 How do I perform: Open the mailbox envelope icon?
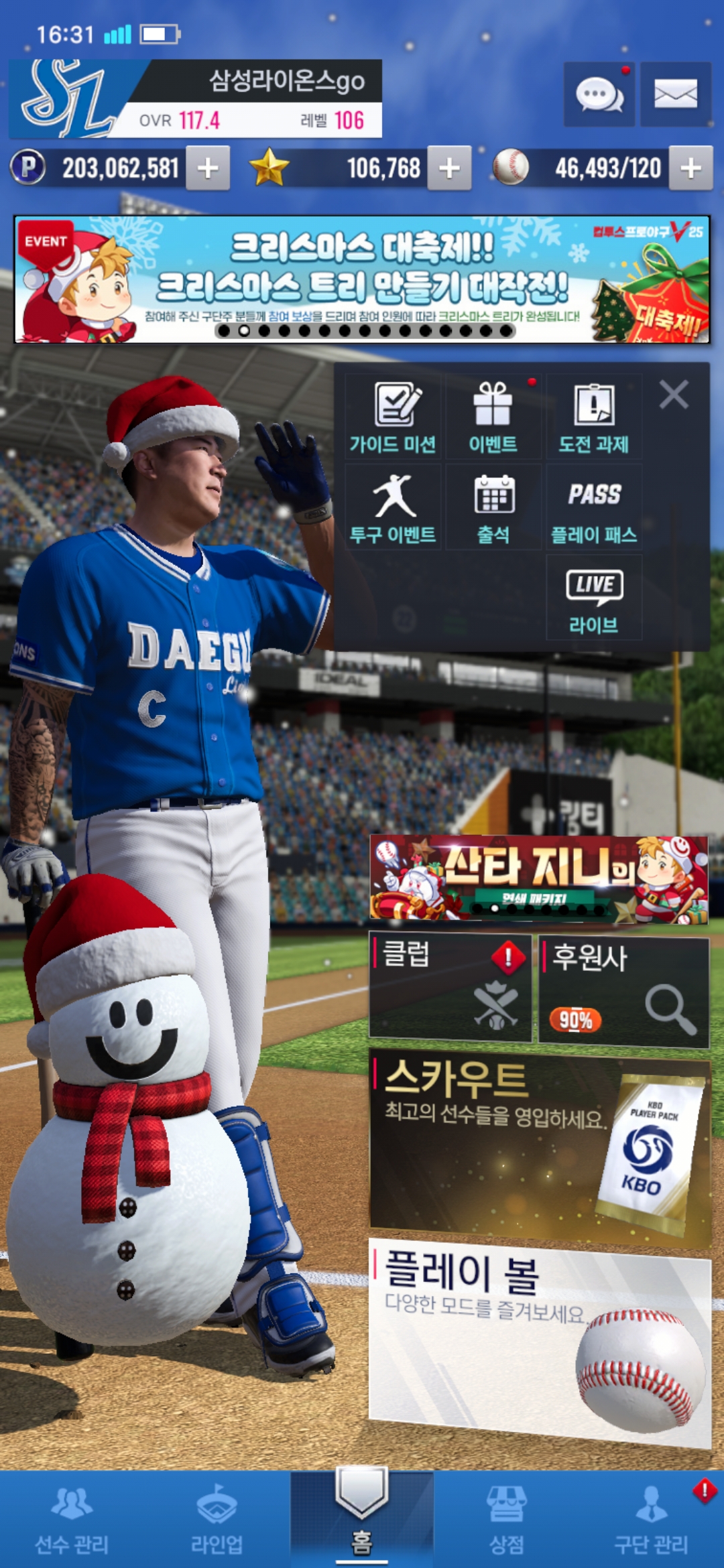675,94
